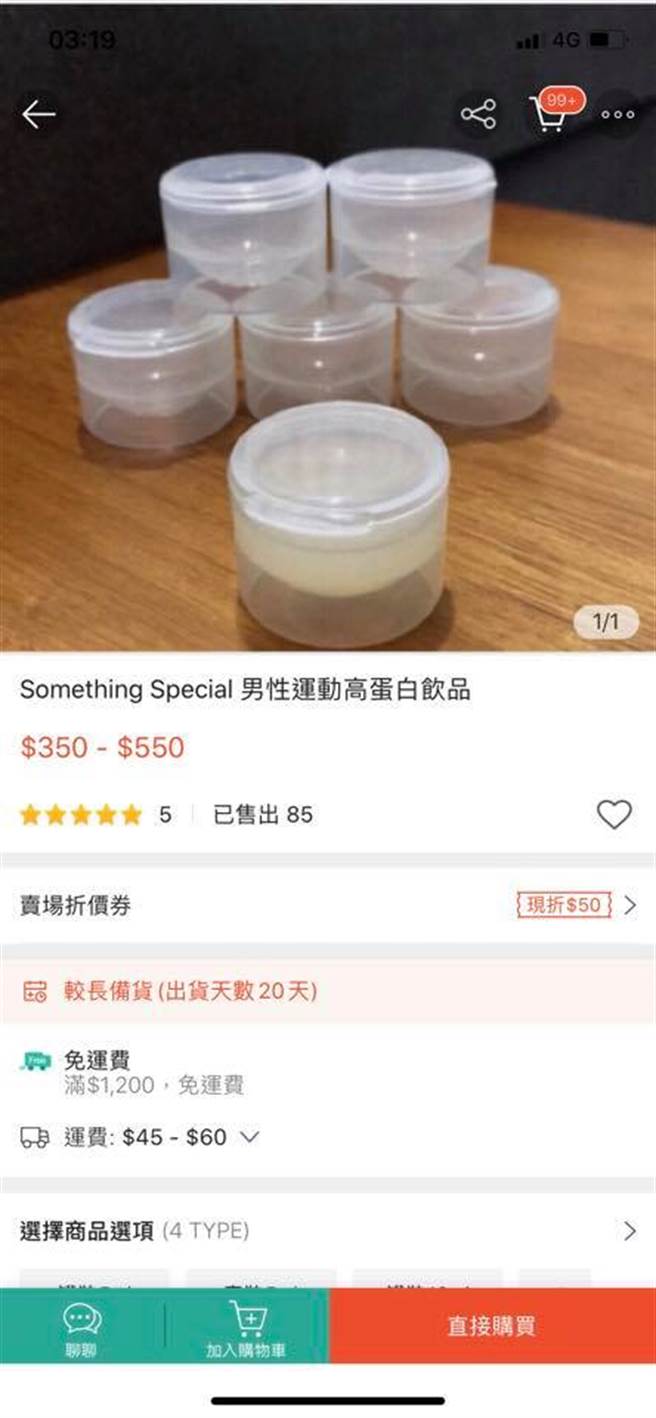Go back using the arrow icon
Viewport: 656px width, 1418px height.
tap(39, 115)
